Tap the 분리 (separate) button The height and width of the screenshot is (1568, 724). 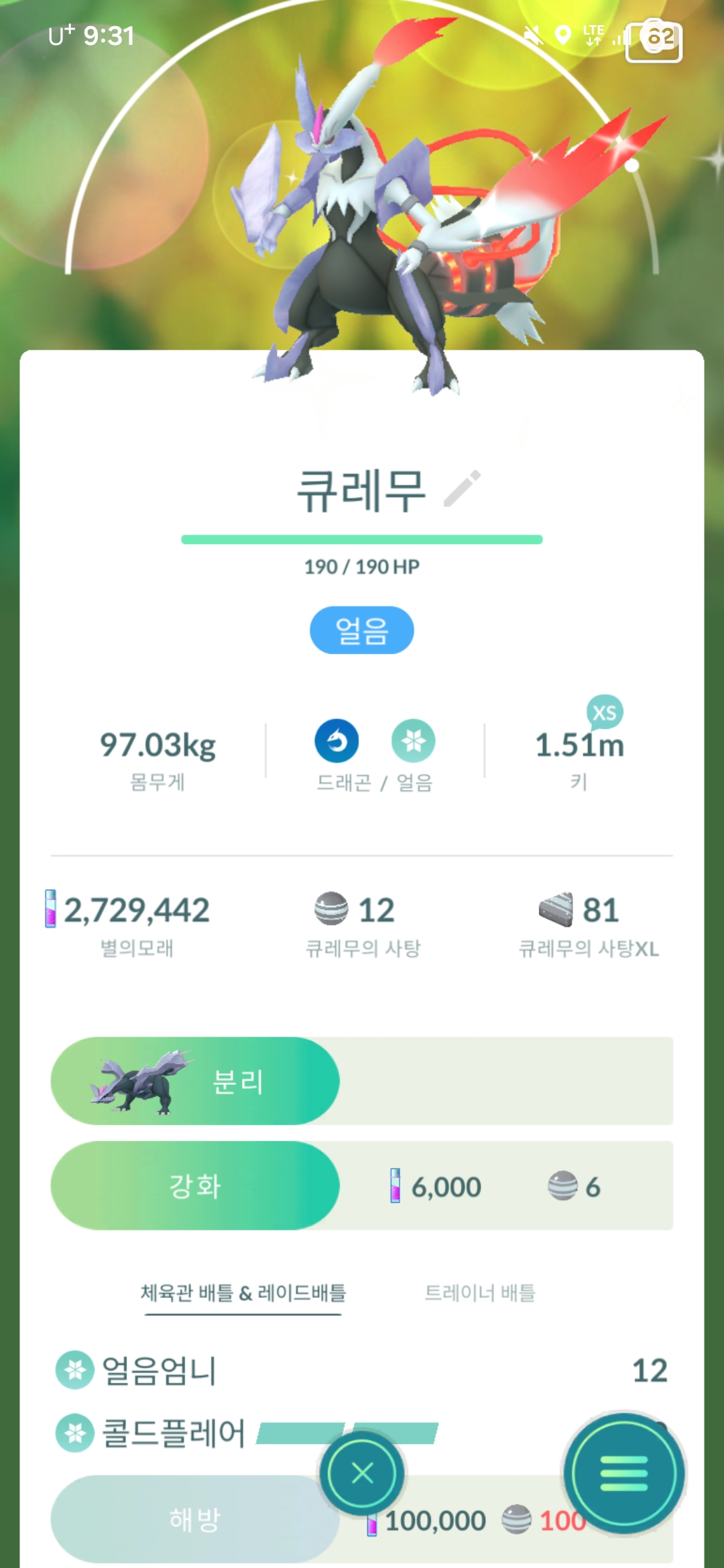[195, 1081]
